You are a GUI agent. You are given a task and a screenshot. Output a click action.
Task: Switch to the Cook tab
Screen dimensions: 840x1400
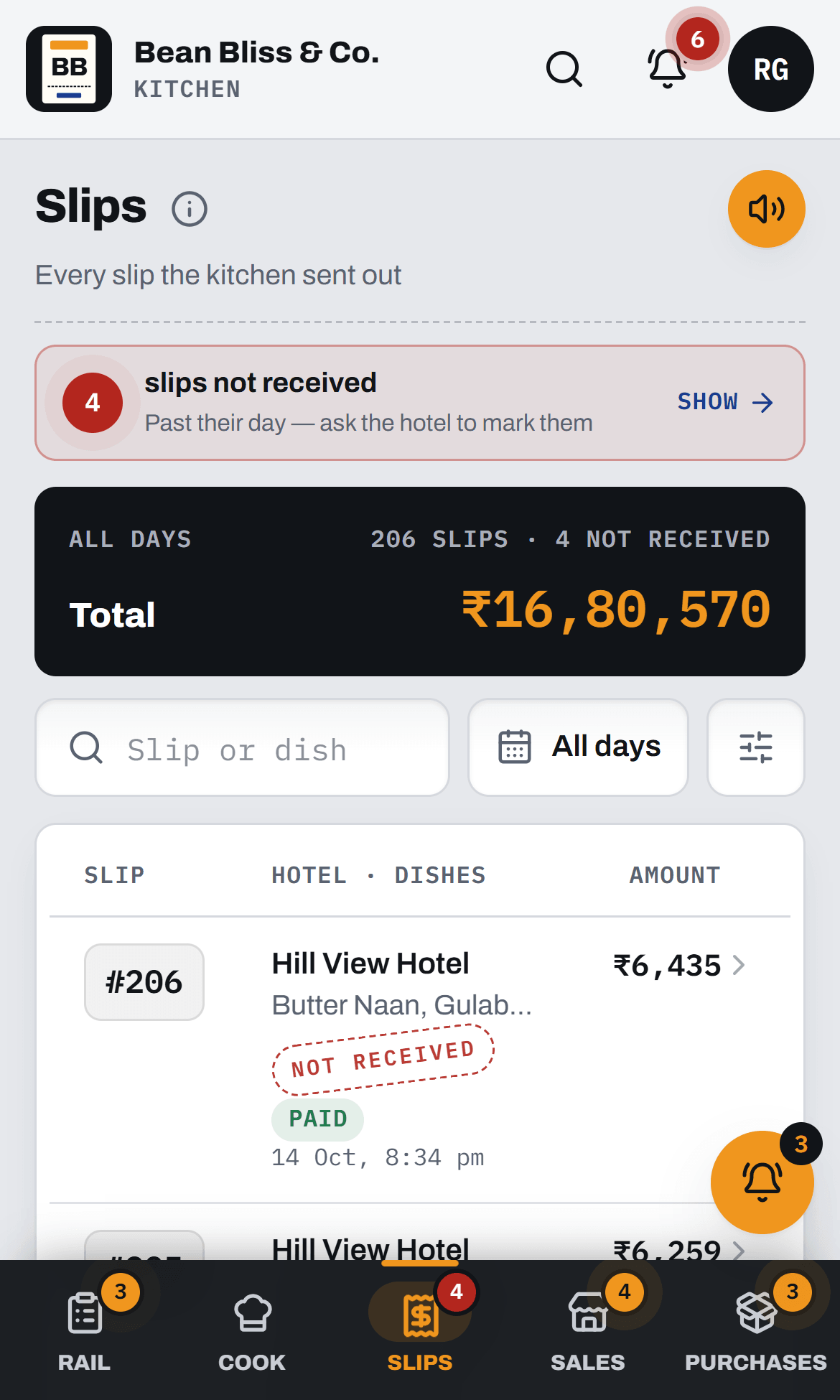click(x=252, y=1330)
